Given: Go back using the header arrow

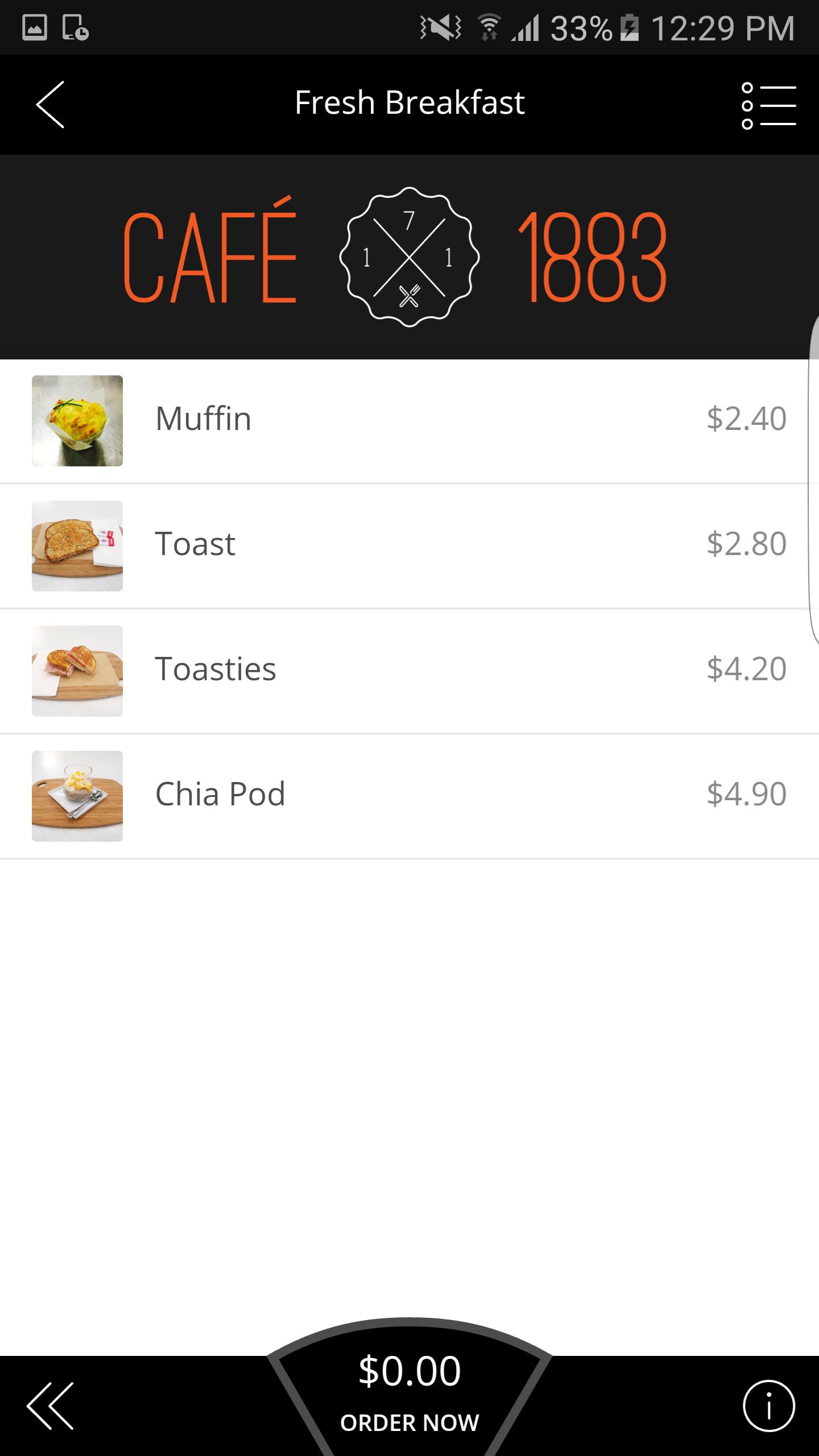Looking at the screenshot, I should pos(50,105).
